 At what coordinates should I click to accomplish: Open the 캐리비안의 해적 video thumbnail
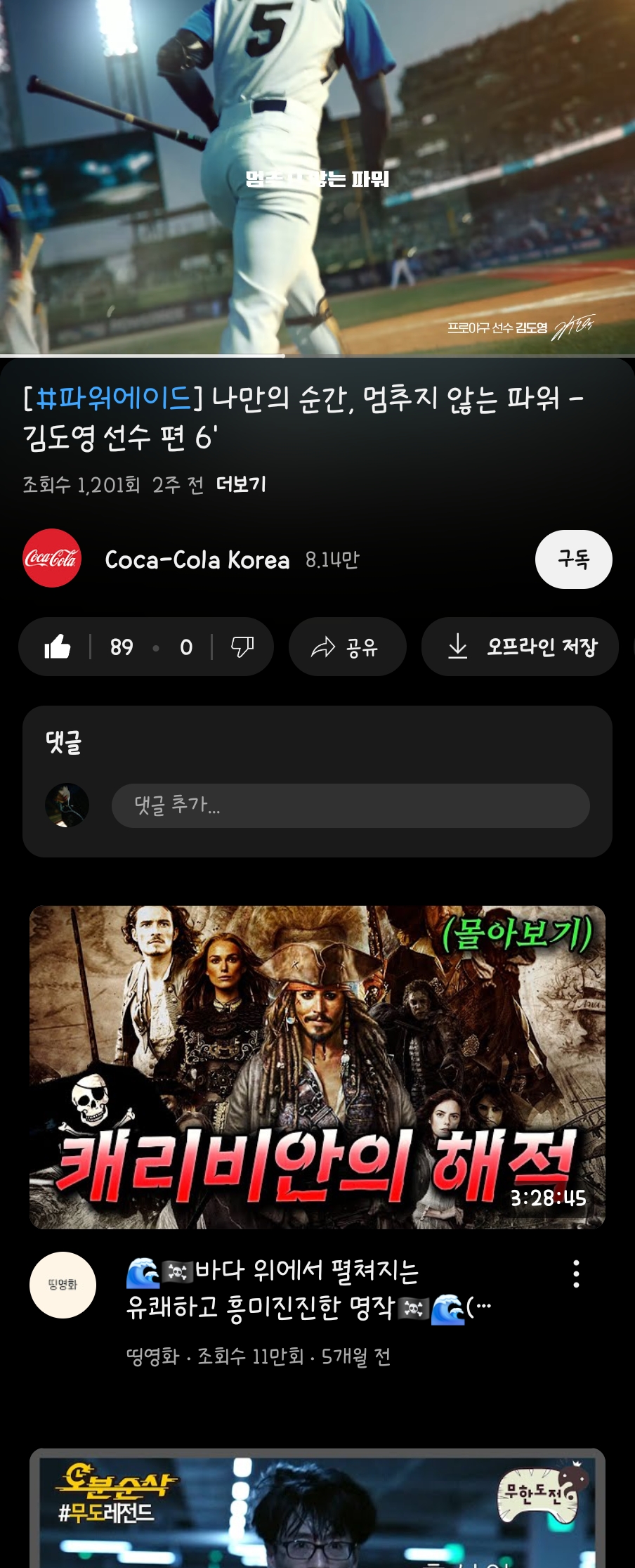[x=317, y=1067]
